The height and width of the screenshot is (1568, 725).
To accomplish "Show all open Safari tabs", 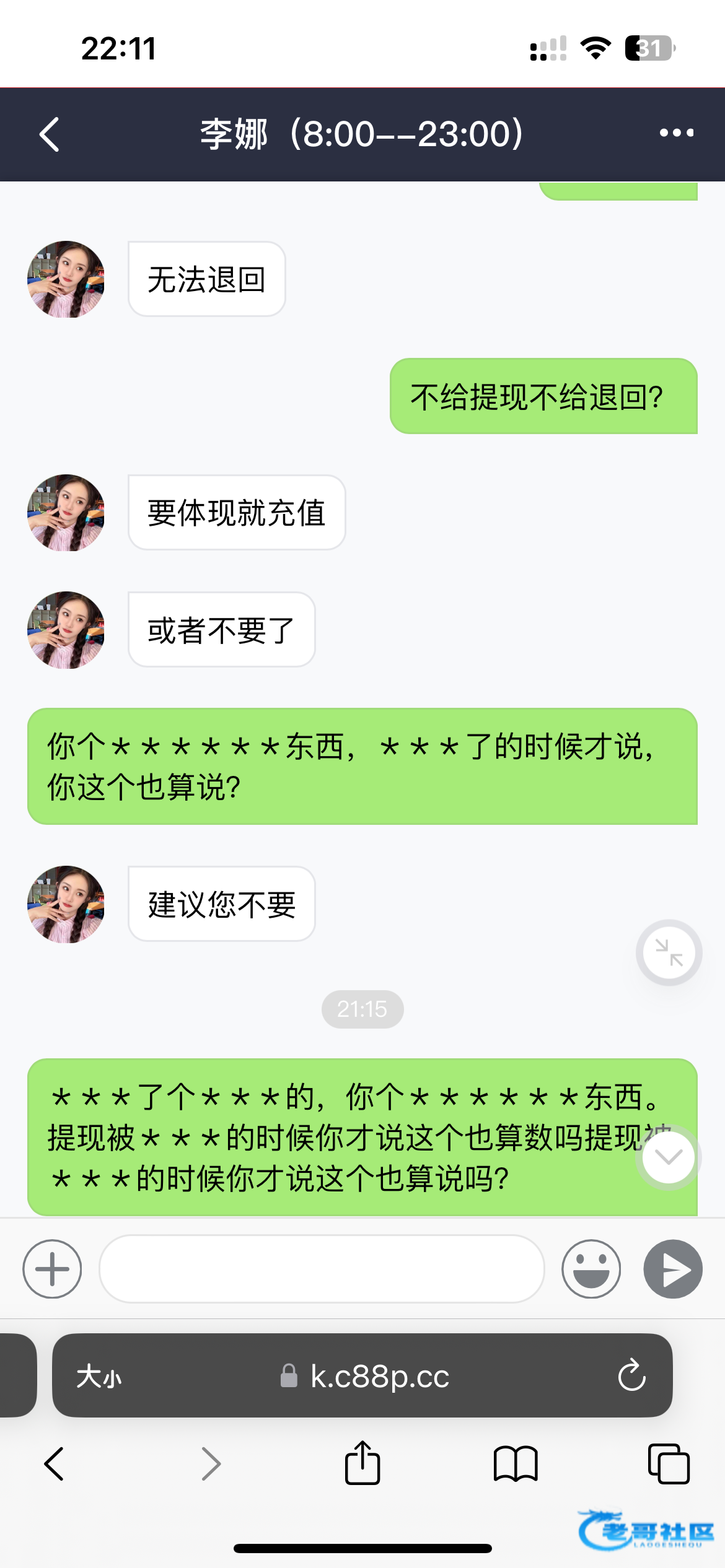I will tap(668, 1464).
